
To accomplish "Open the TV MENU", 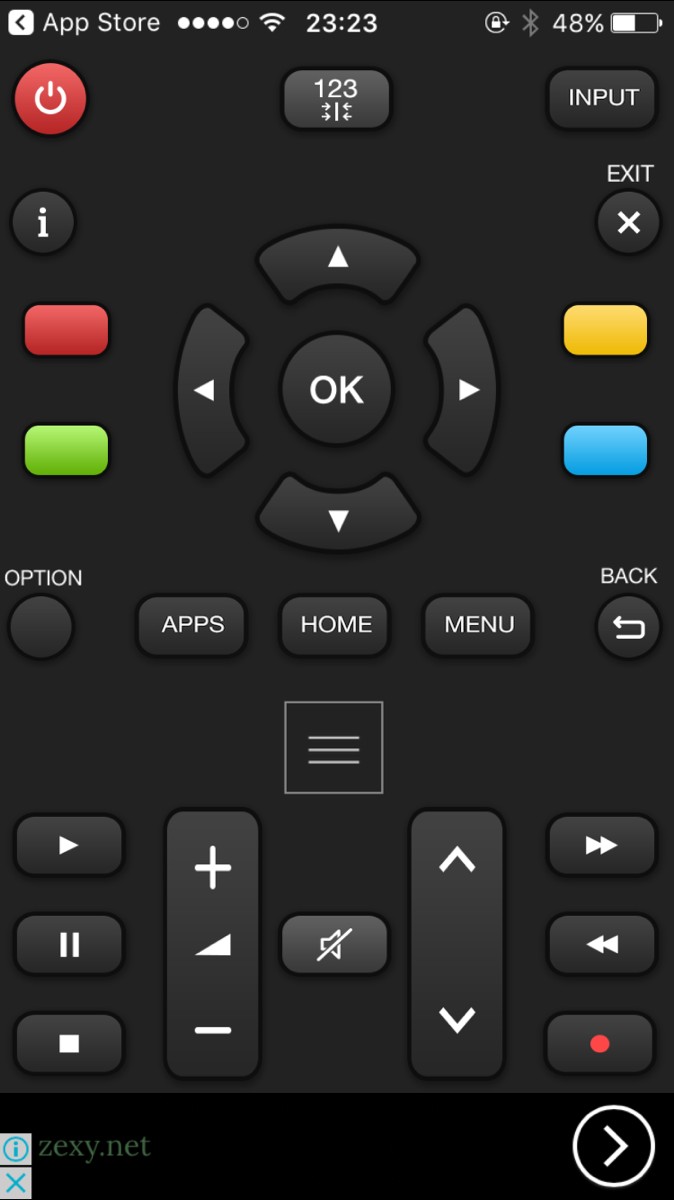I will coord(478,625).
